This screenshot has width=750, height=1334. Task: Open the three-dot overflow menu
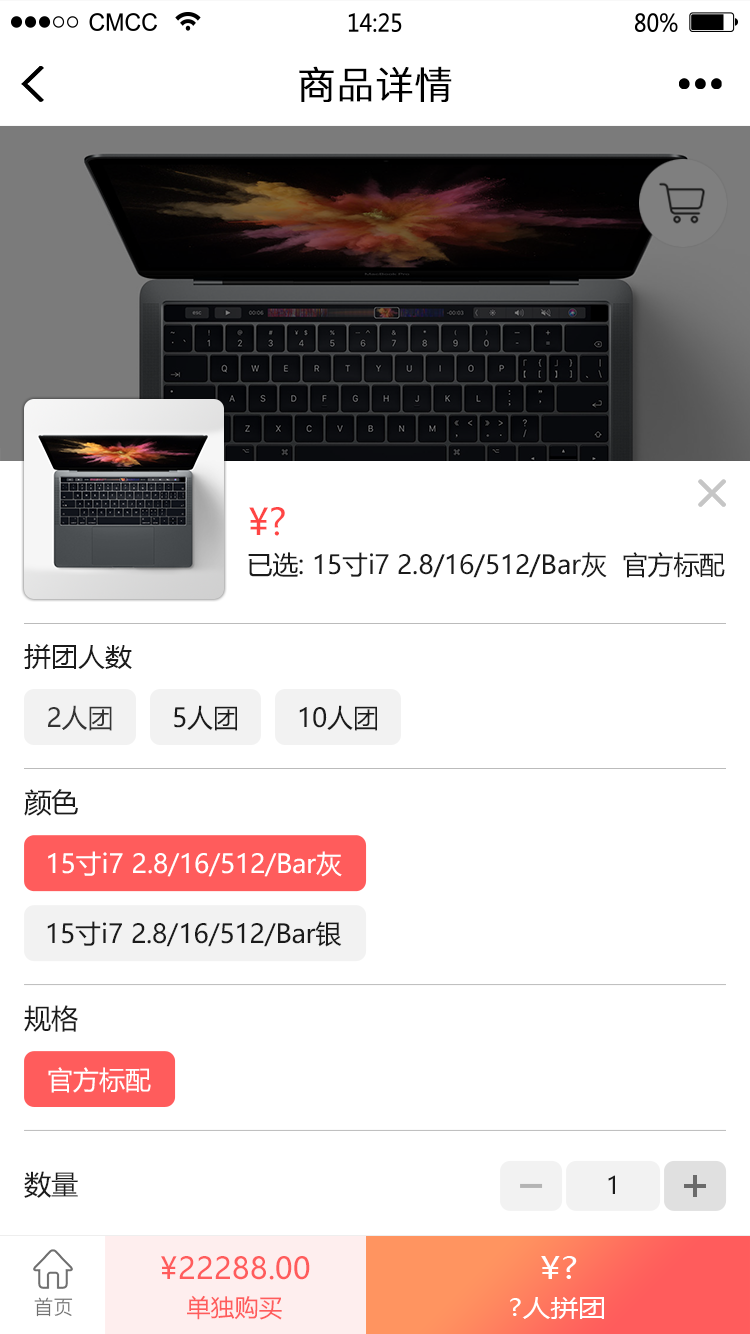point(700,84)
